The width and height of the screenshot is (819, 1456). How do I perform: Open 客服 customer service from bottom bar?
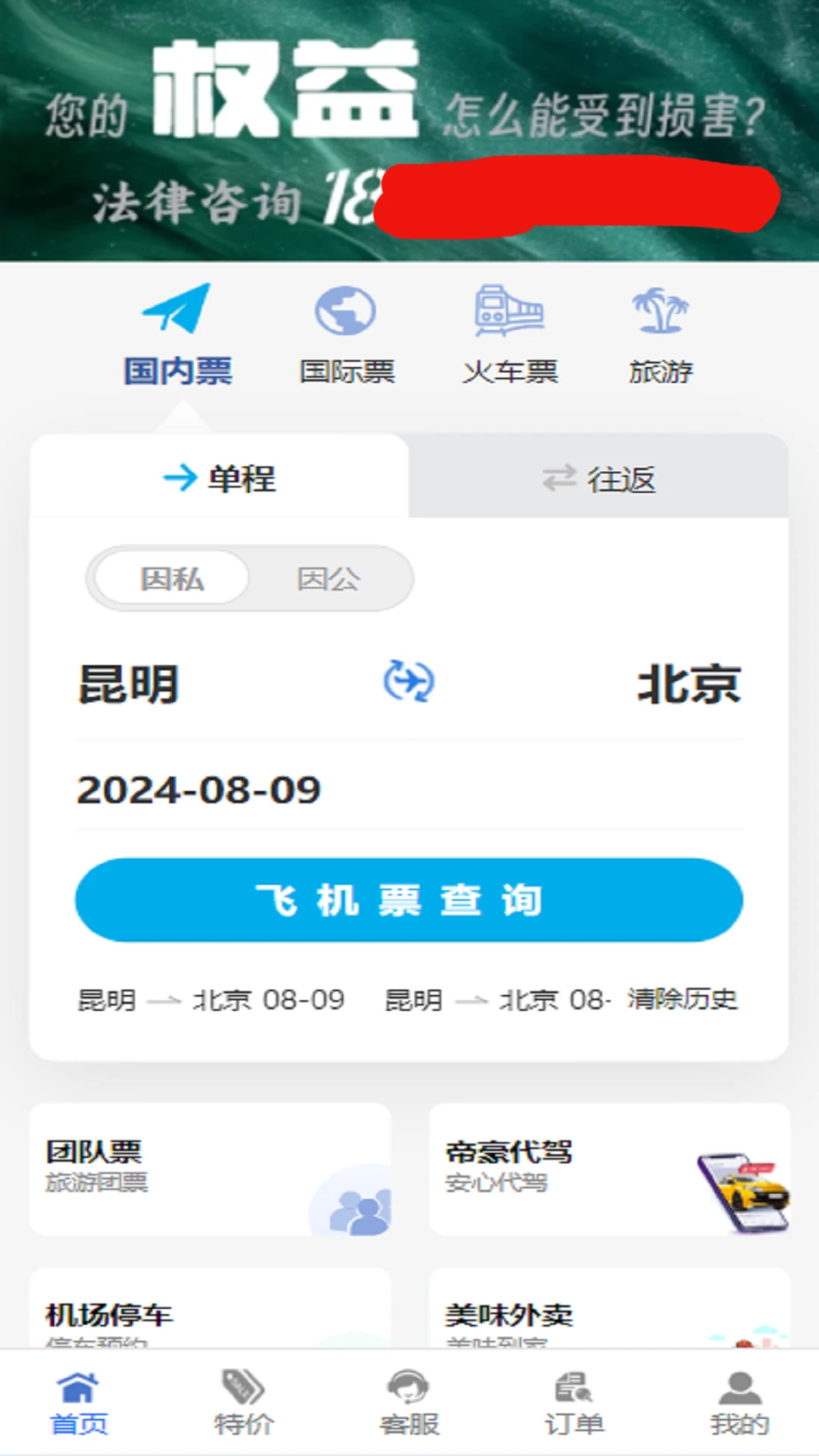pos(409,1403)
